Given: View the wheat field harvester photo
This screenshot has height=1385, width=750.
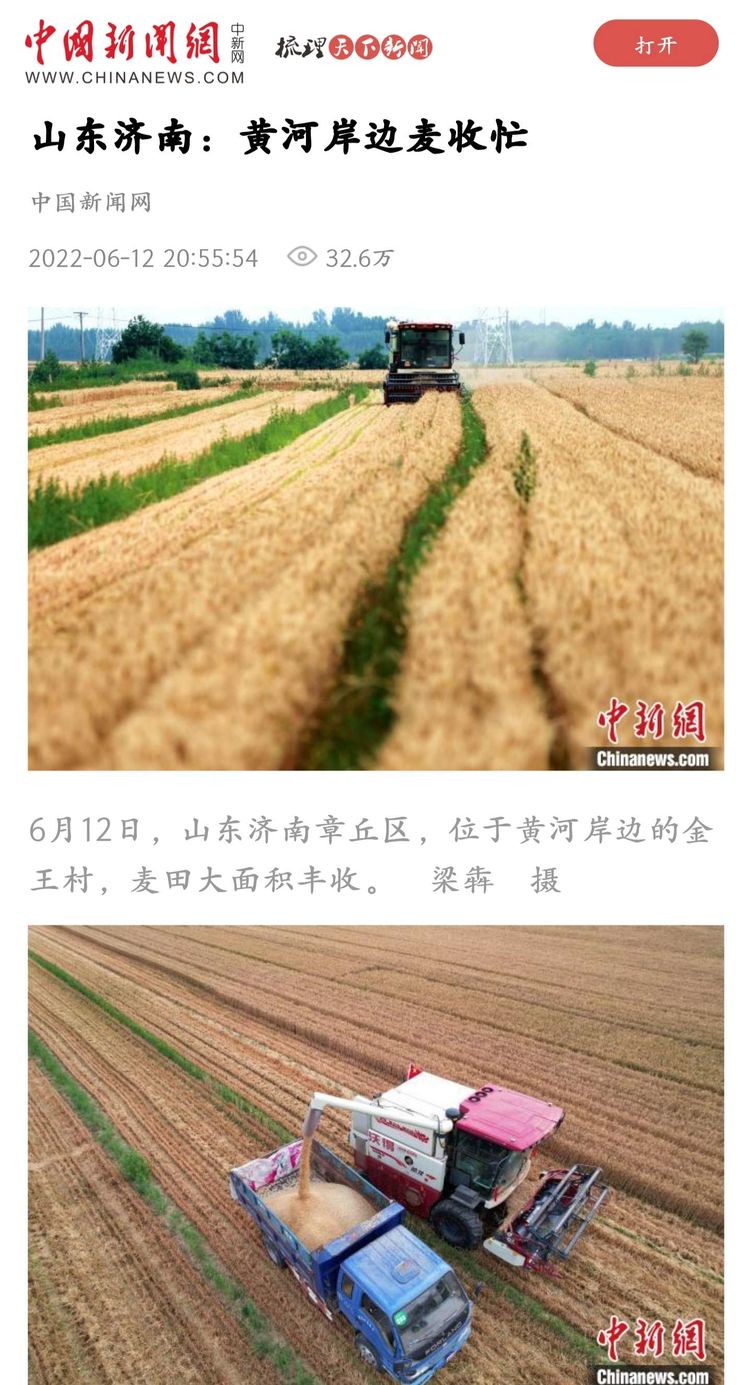Looking at the screenshot, I should coord(375,538).
